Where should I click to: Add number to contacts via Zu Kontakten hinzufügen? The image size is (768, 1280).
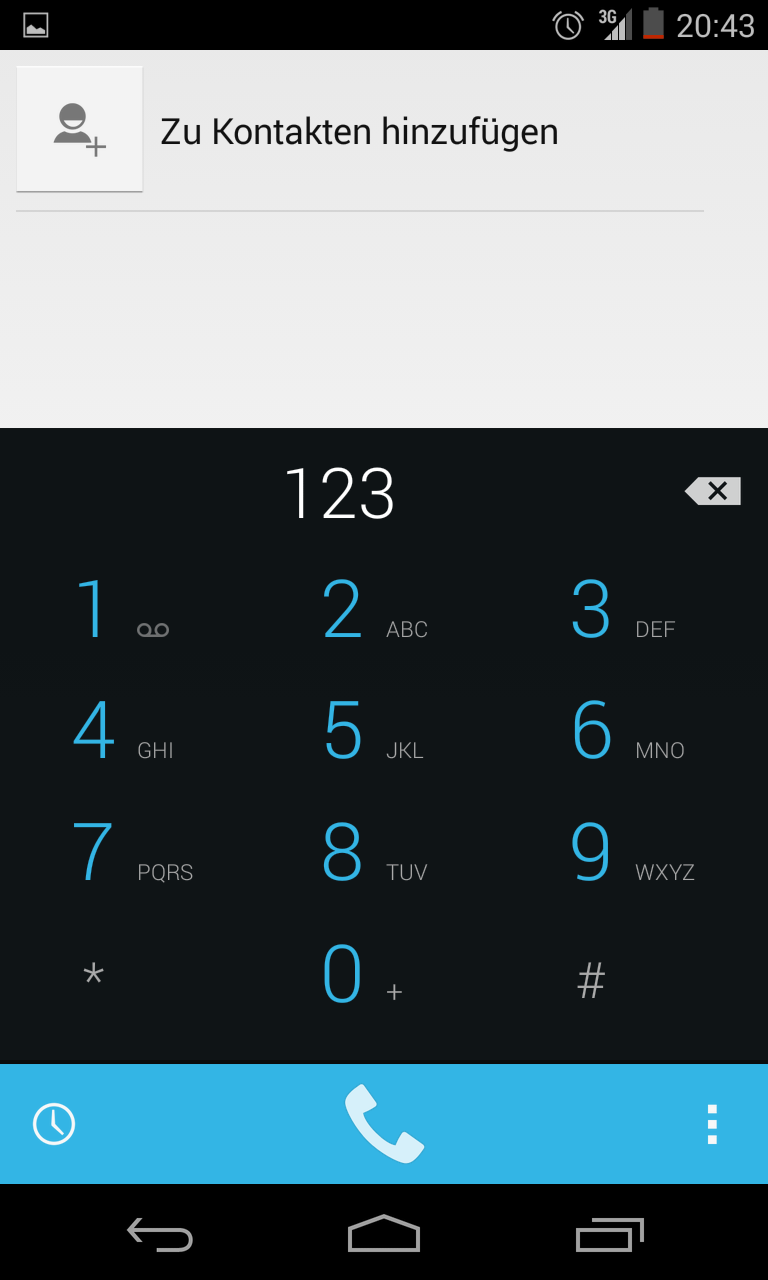click(360, 130)
